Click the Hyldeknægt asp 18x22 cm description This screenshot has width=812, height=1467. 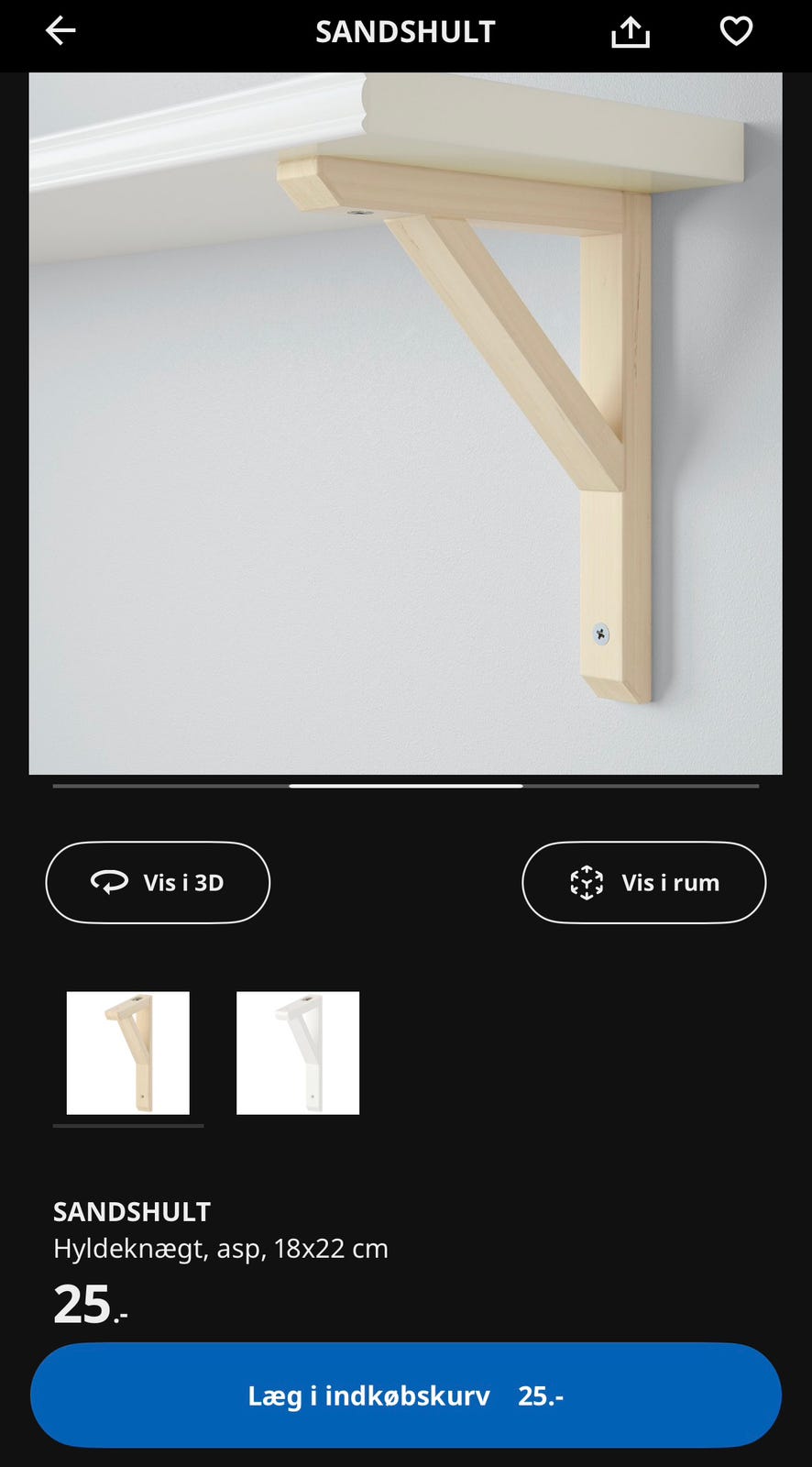coord(220,1248)
